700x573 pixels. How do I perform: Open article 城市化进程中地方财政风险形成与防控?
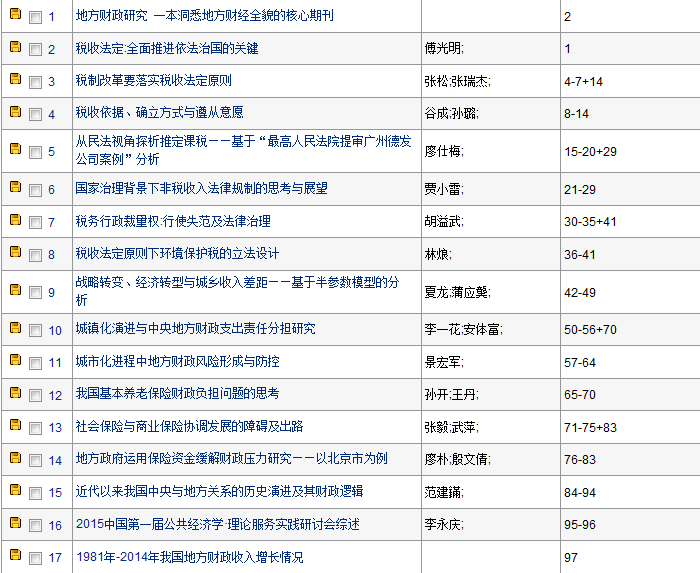coord(178,362)
